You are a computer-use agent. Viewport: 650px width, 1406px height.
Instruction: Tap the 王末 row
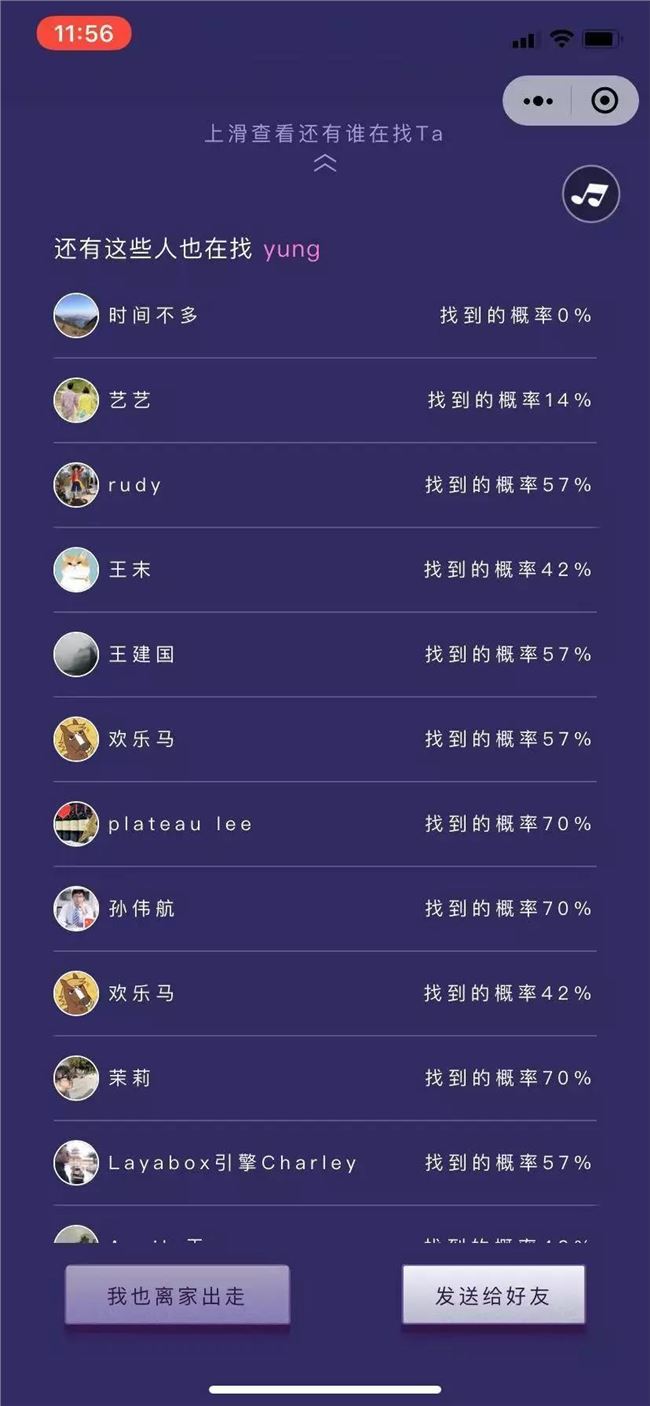point(324,570)
